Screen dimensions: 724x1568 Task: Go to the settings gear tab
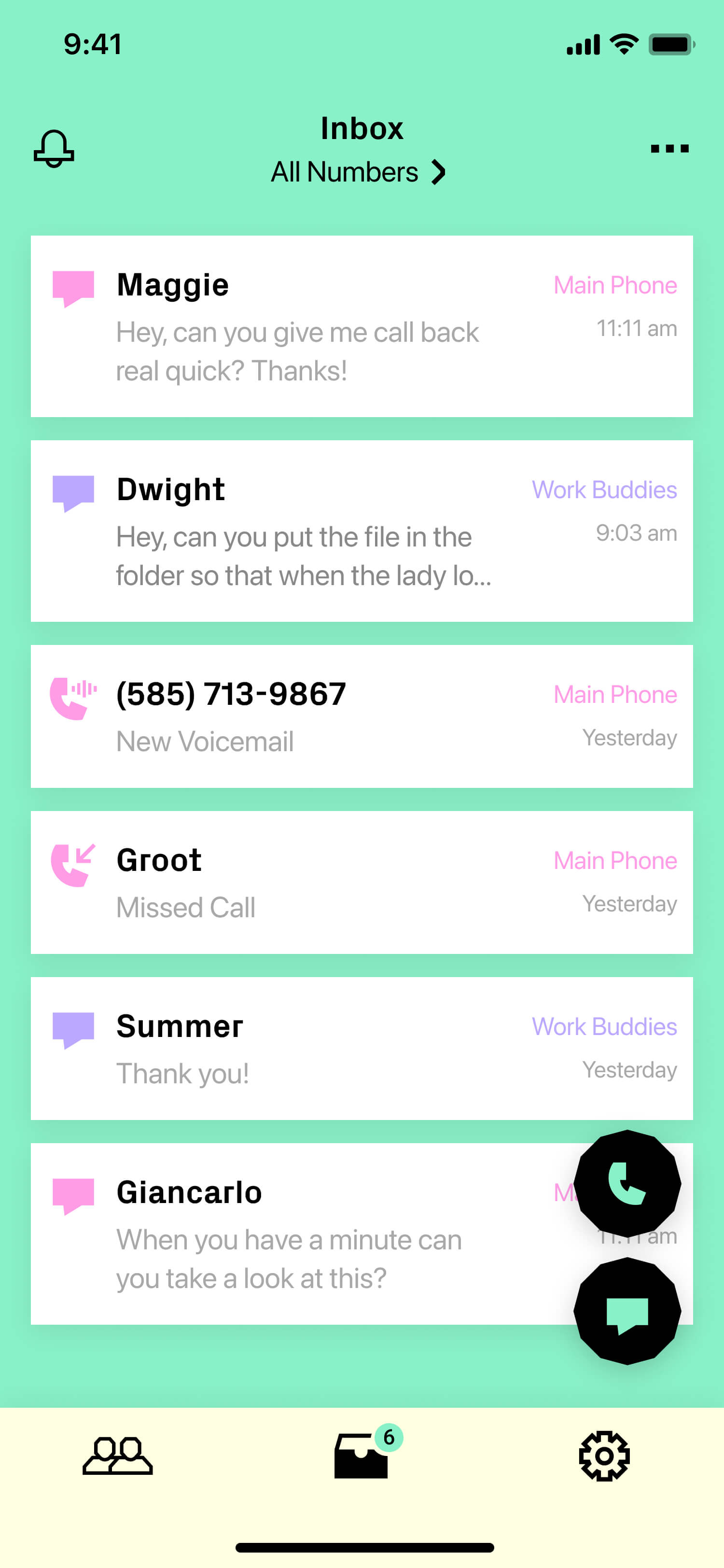(604, 1456)
